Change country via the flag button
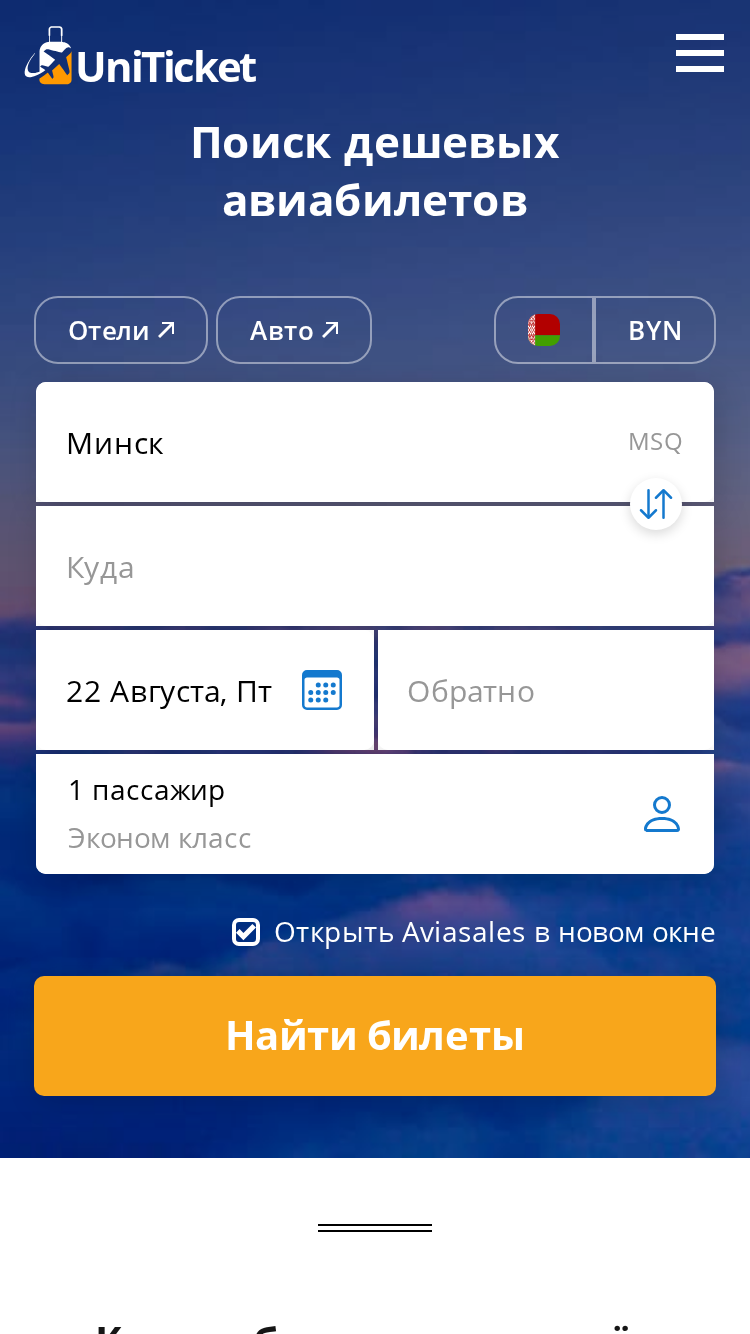 pos(544,330)
